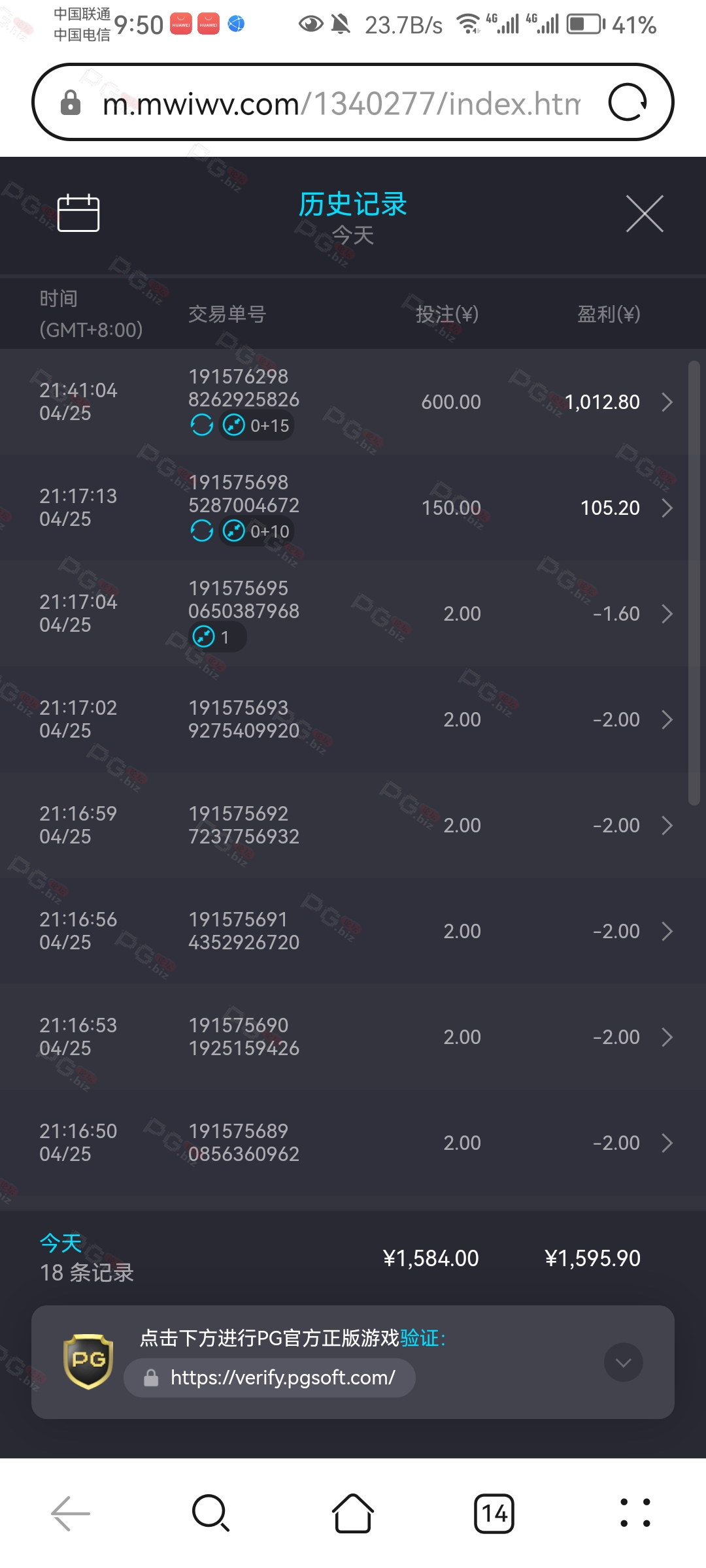Open the 21:16:56 transaction record
706x1568 pixels.
point(353,931)
